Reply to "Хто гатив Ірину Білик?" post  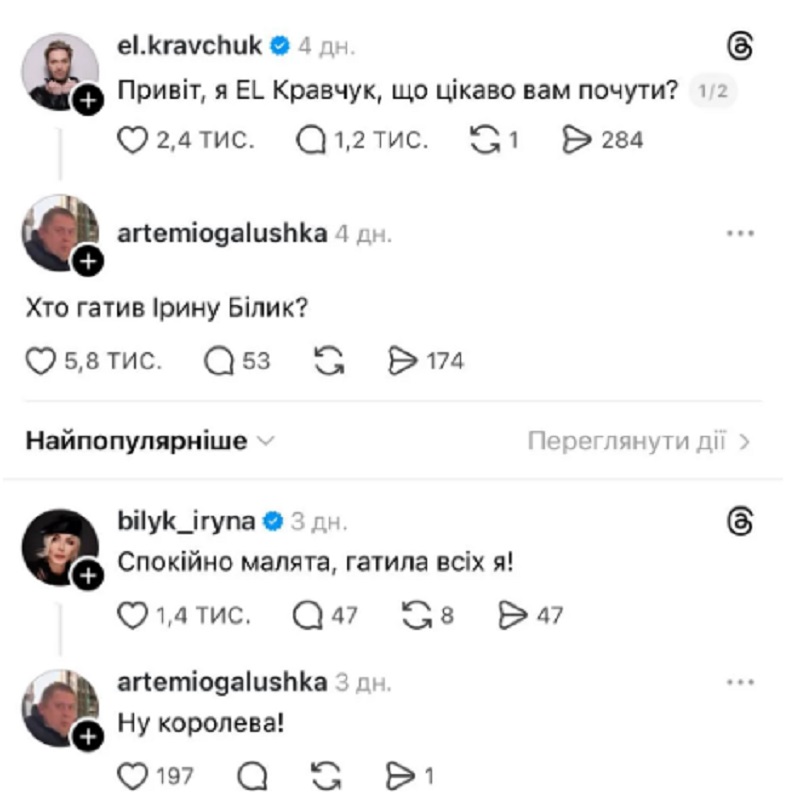point(219,361)
